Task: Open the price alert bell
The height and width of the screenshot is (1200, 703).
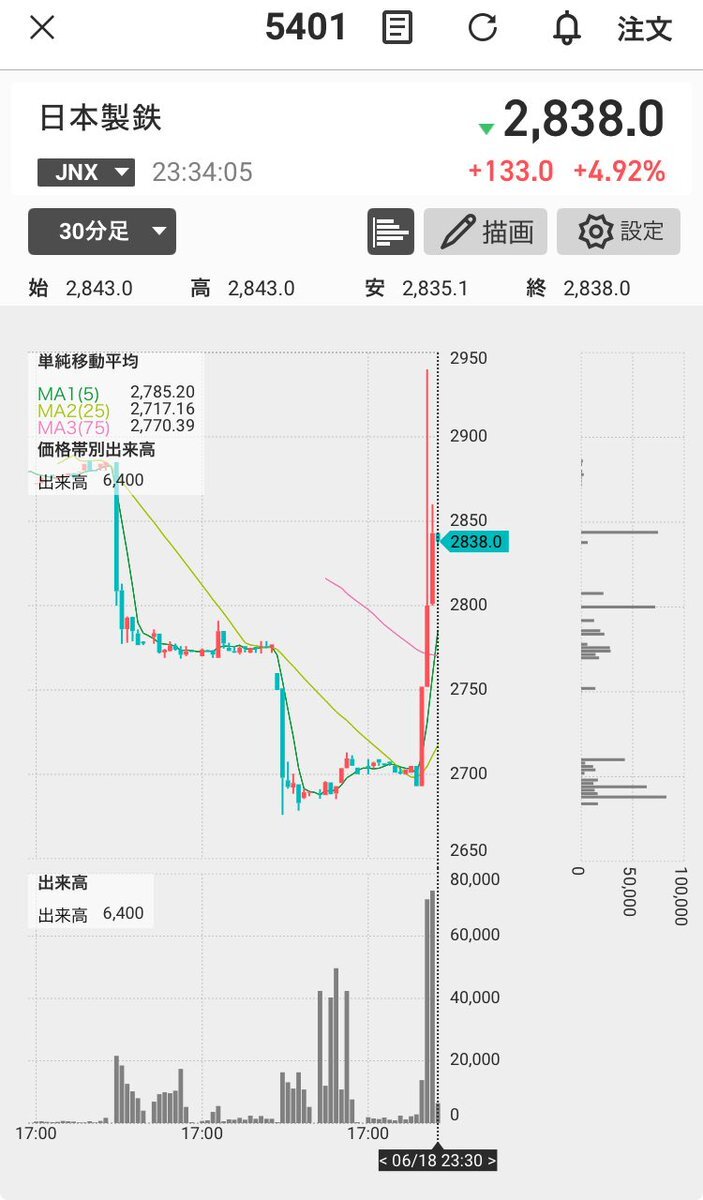Action: (x=567, y=28)
